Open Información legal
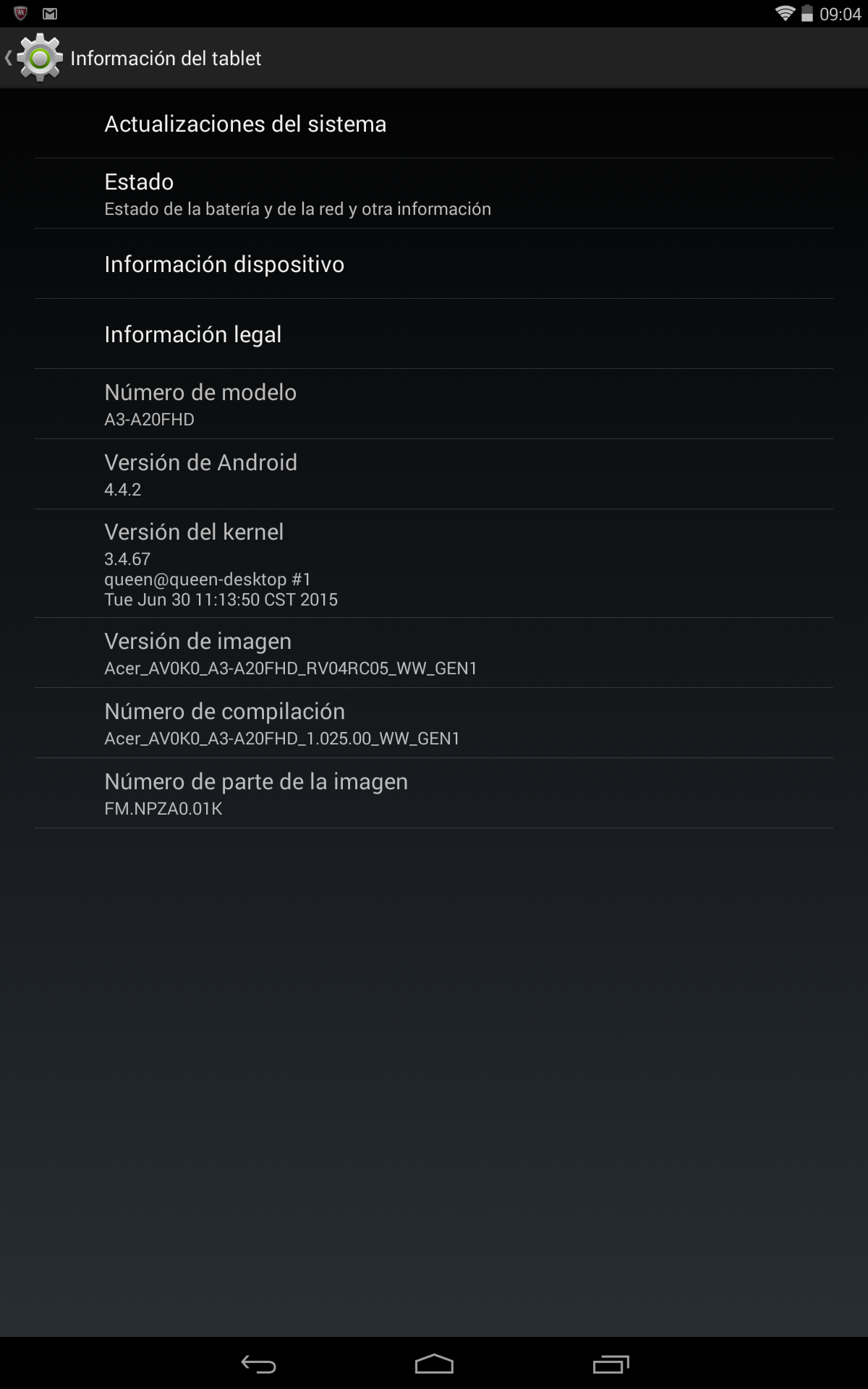 (x=434, y=334)
